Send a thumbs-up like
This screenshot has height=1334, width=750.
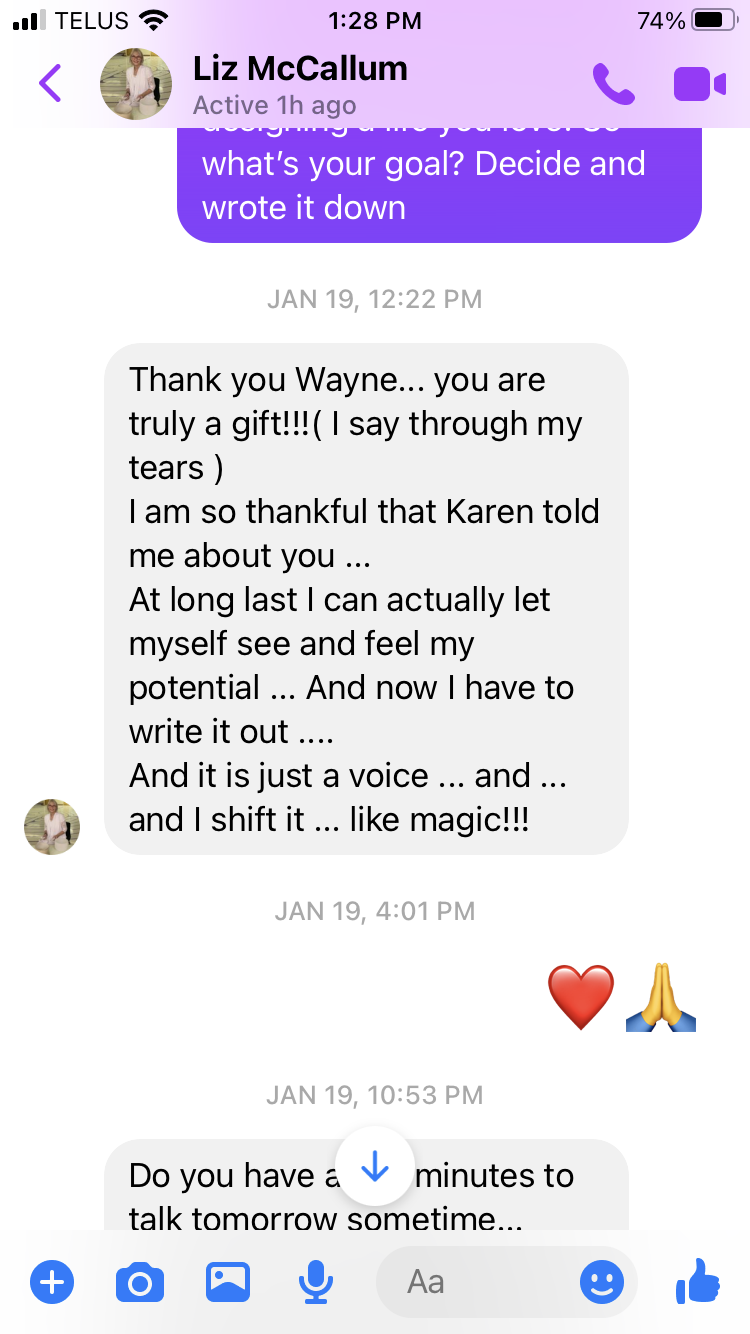pos(698,1280)
